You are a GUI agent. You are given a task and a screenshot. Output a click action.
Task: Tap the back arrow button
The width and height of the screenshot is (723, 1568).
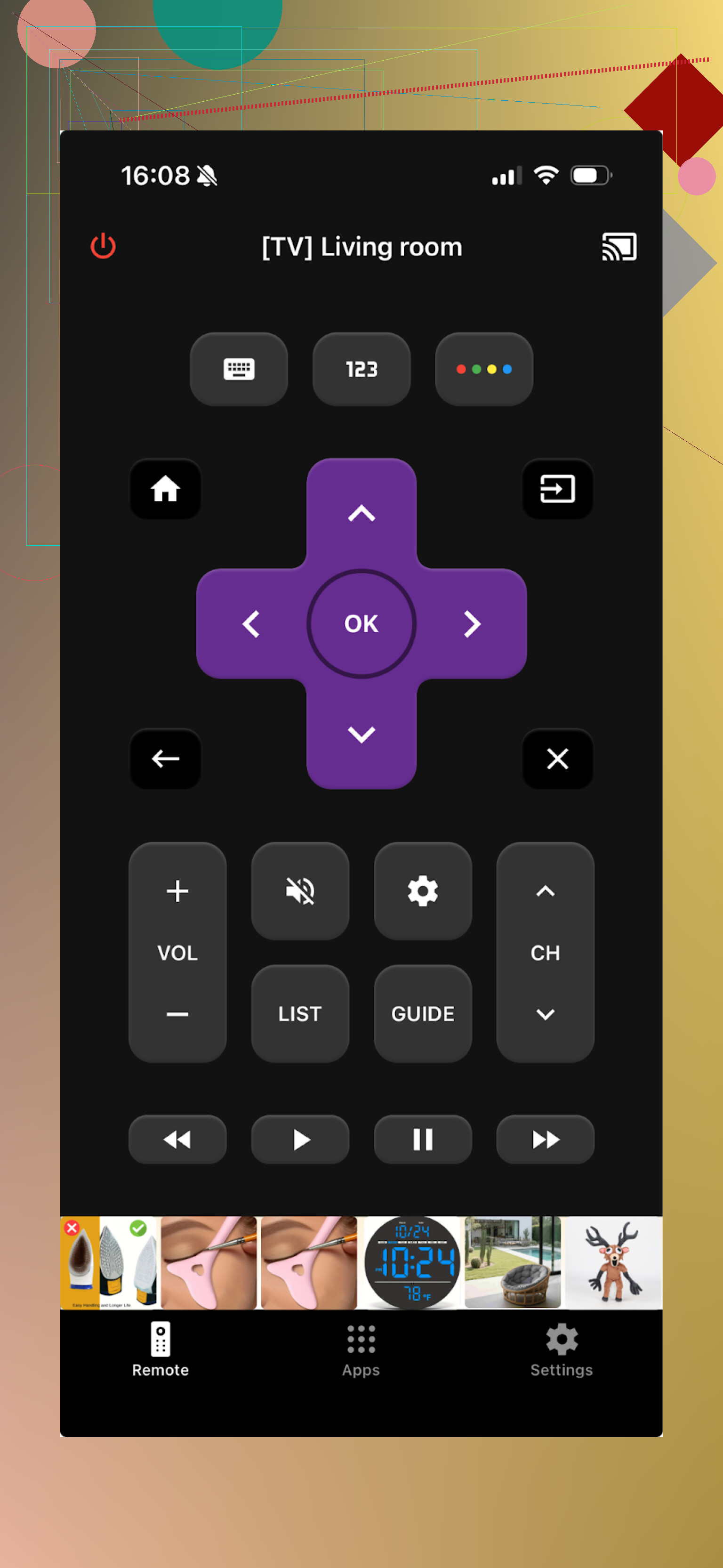point(166,759)
